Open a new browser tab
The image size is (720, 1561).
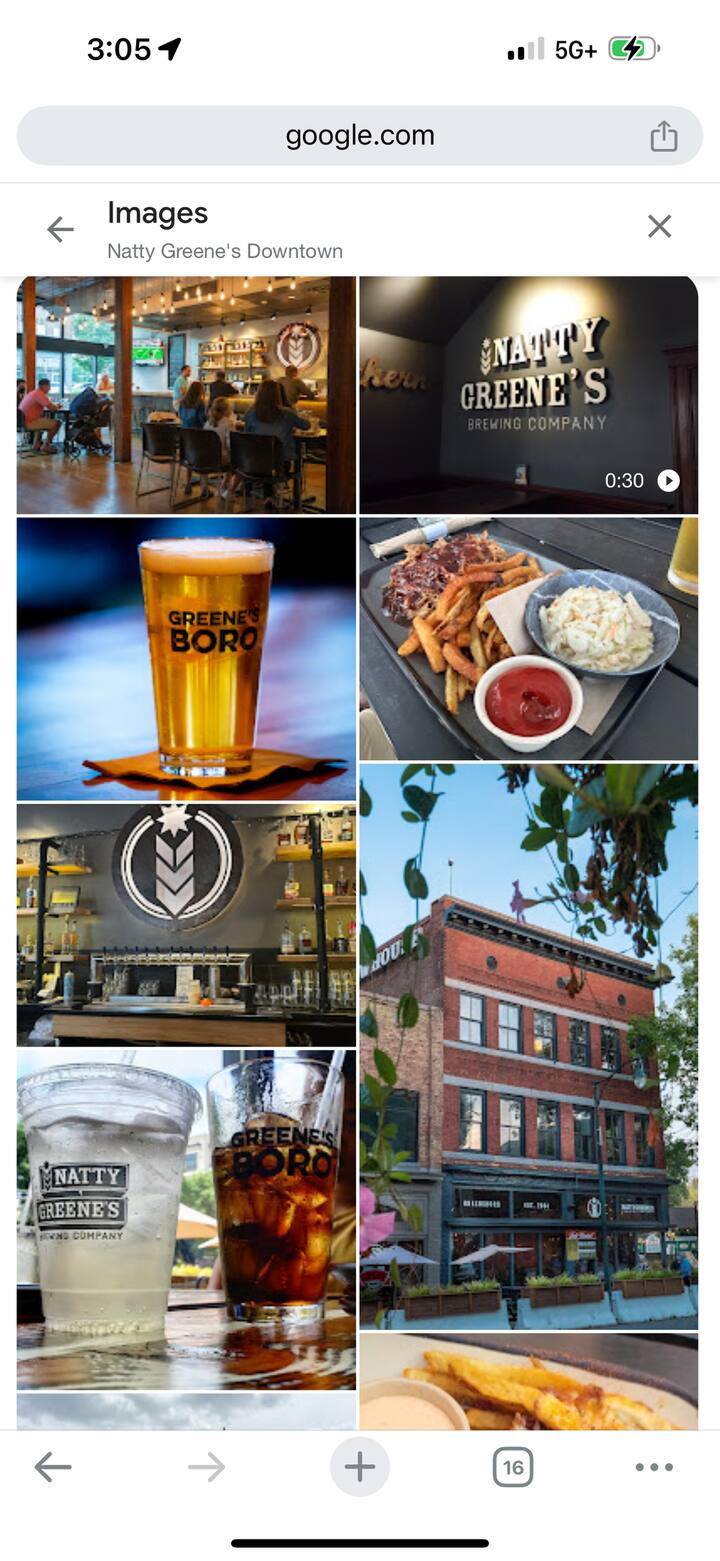point(360,1467)
